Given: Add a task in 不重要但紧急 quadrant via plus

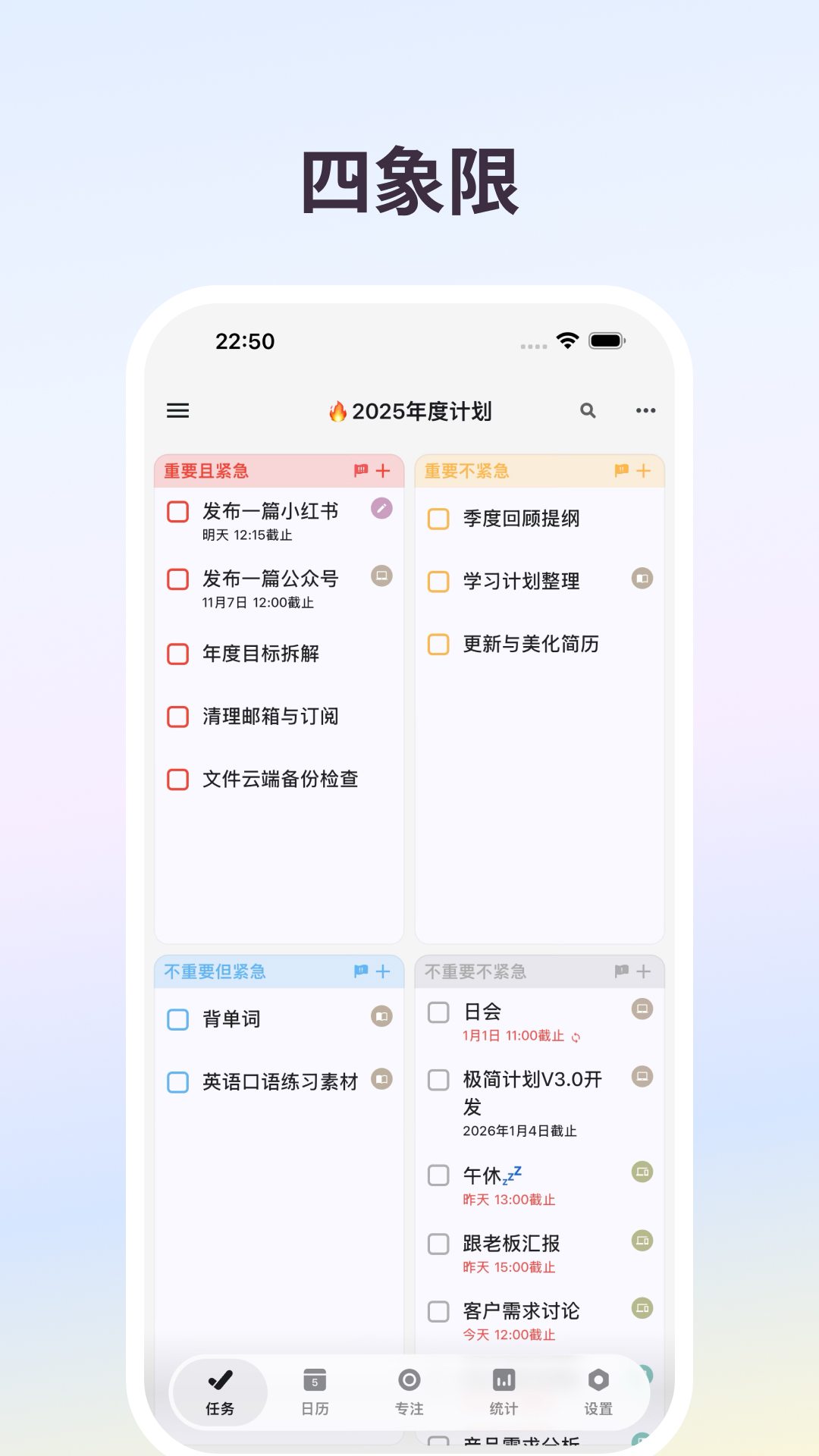Looking at the screenshot, I should [383, 971].
